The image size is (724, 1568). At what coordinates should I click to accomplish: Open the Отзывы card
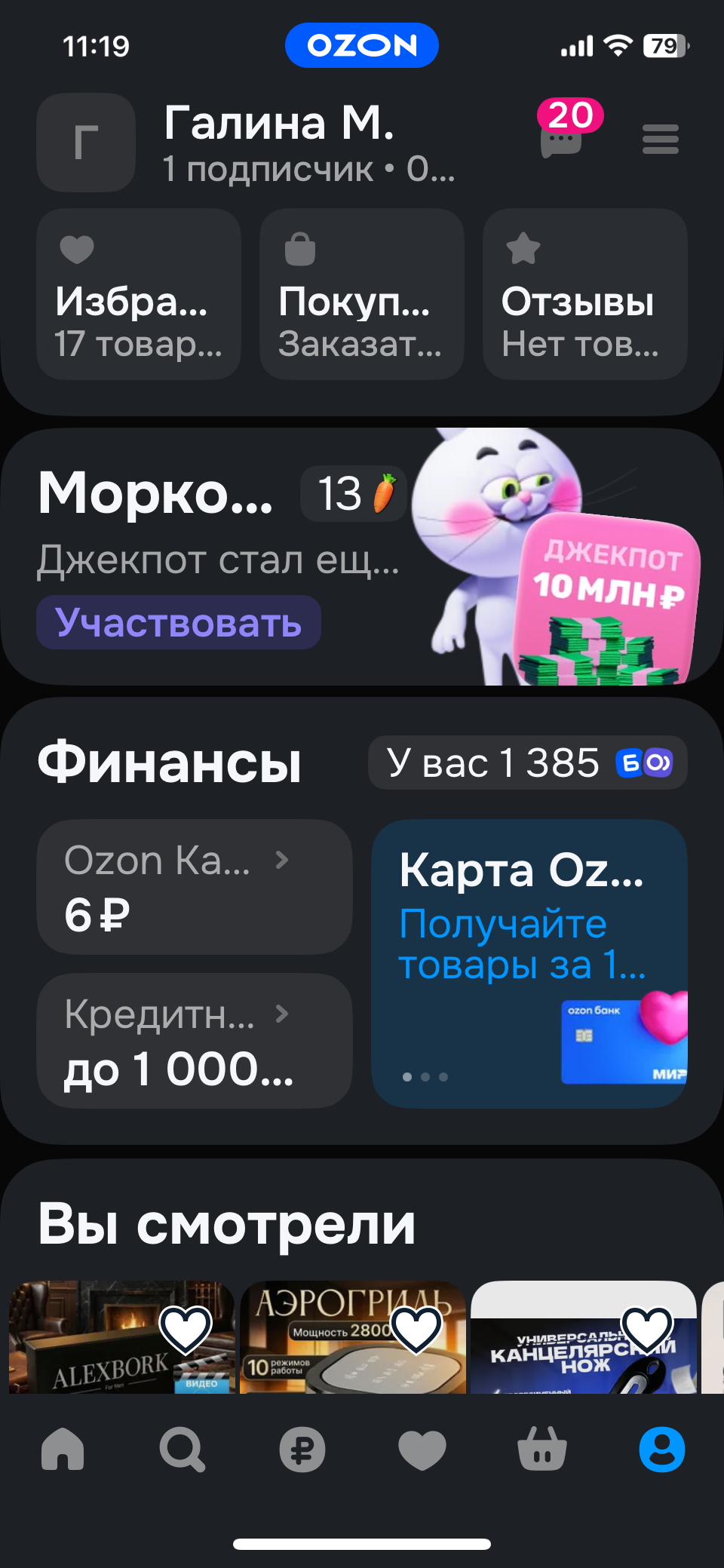pyautogui.click(x=585, y=294)
